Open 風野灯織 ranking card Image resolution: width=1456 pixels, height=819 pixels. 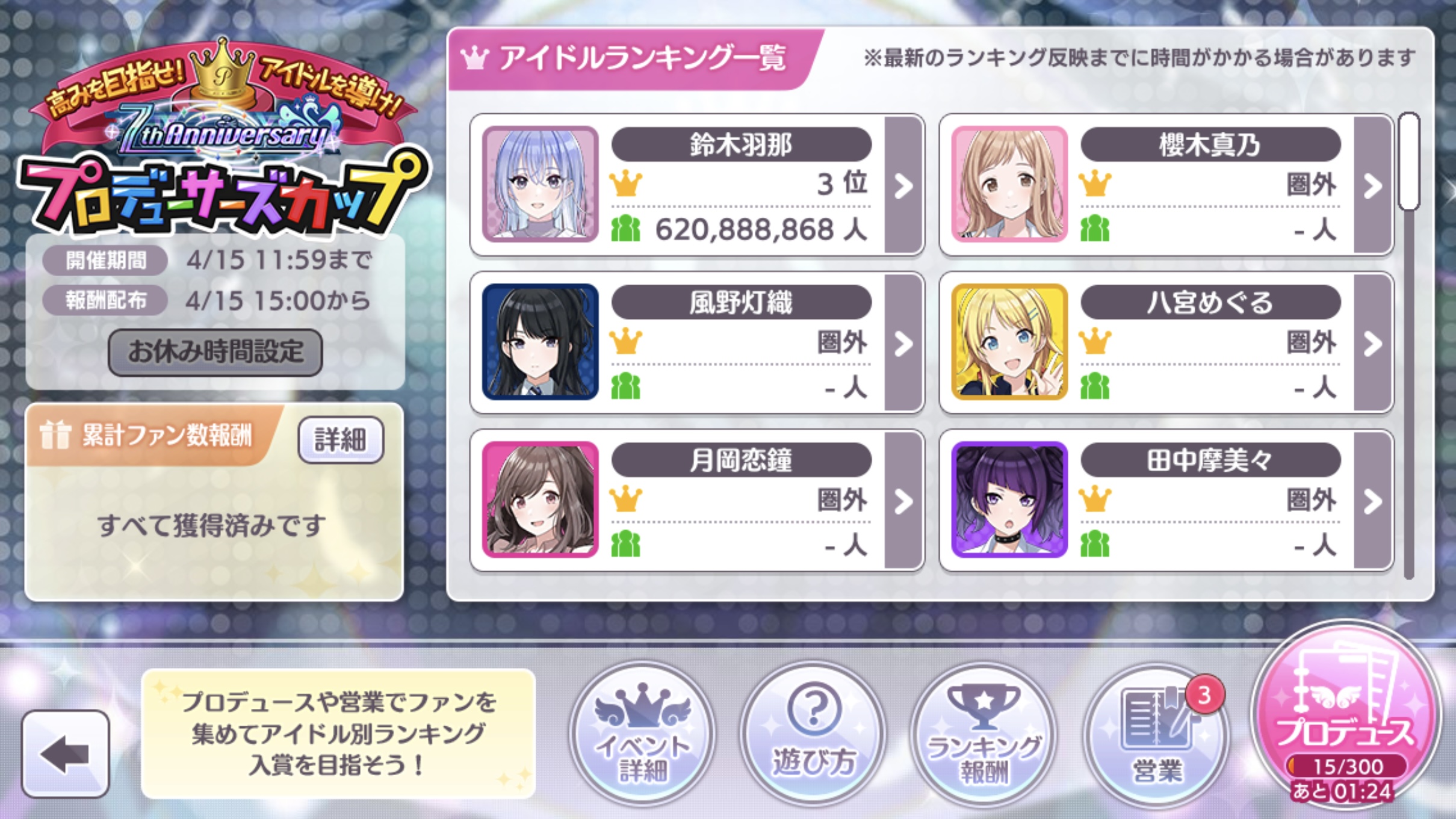696,343
